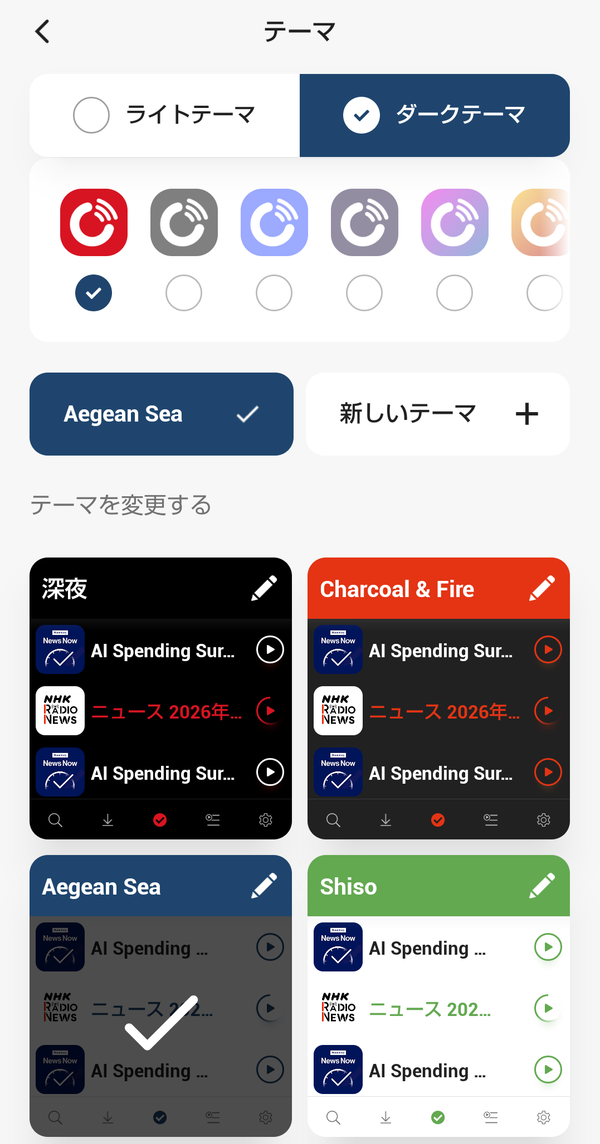Select the ダークテーマ option
Viewport: 600px width, 1144px height.
pyautogui.click(x=435, y=115)
